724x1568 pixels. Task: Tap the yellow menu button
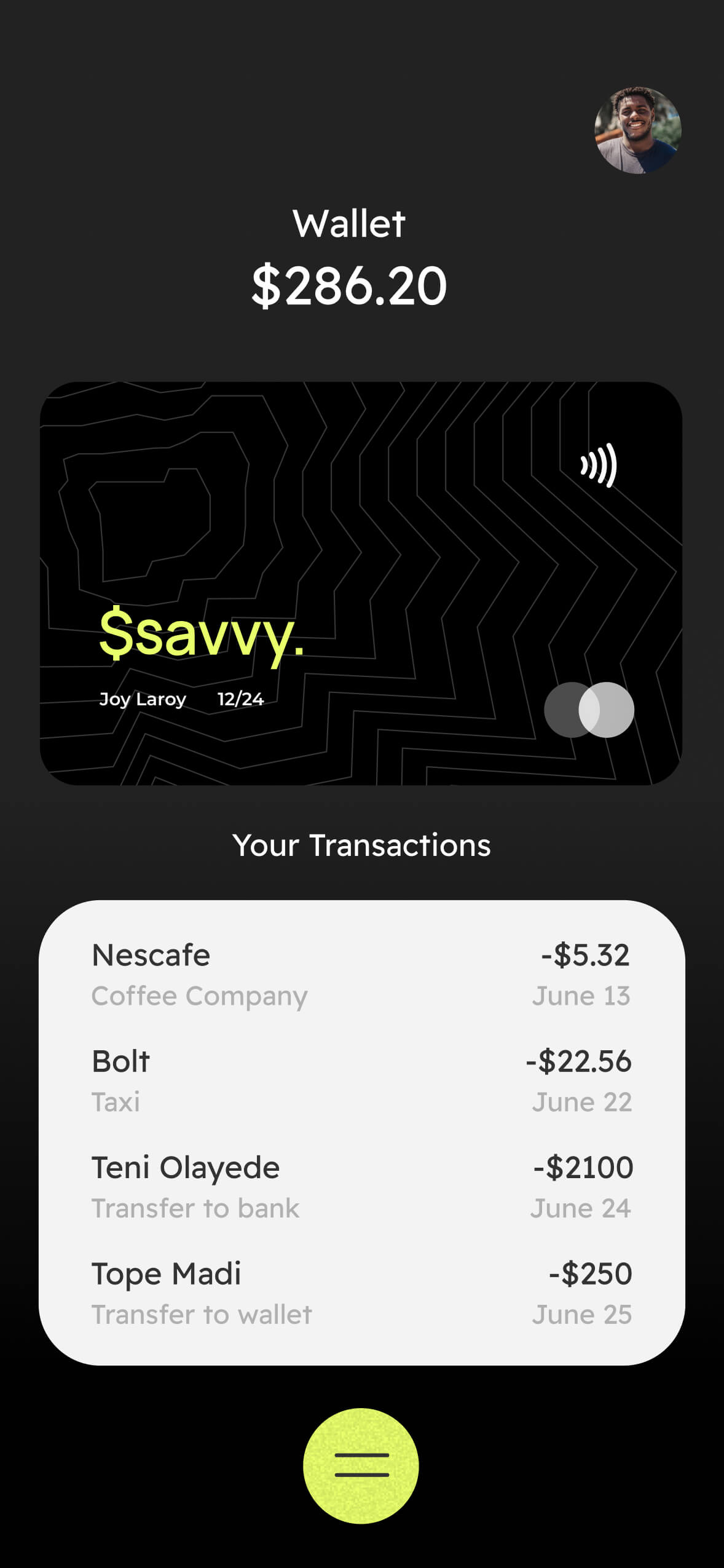click(x=361, y=1466)
